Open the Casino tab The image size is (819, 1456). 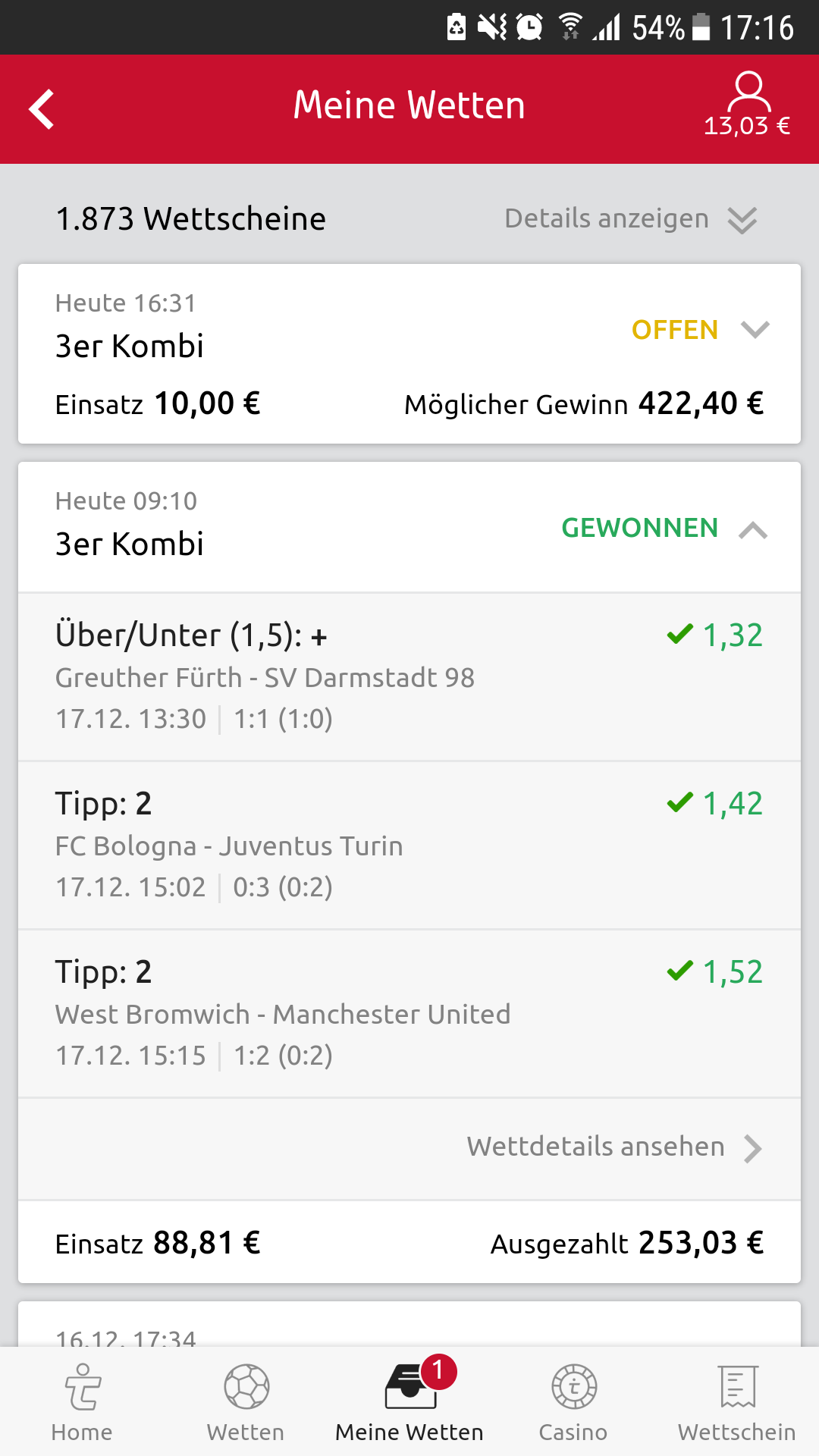point(573,1402)
